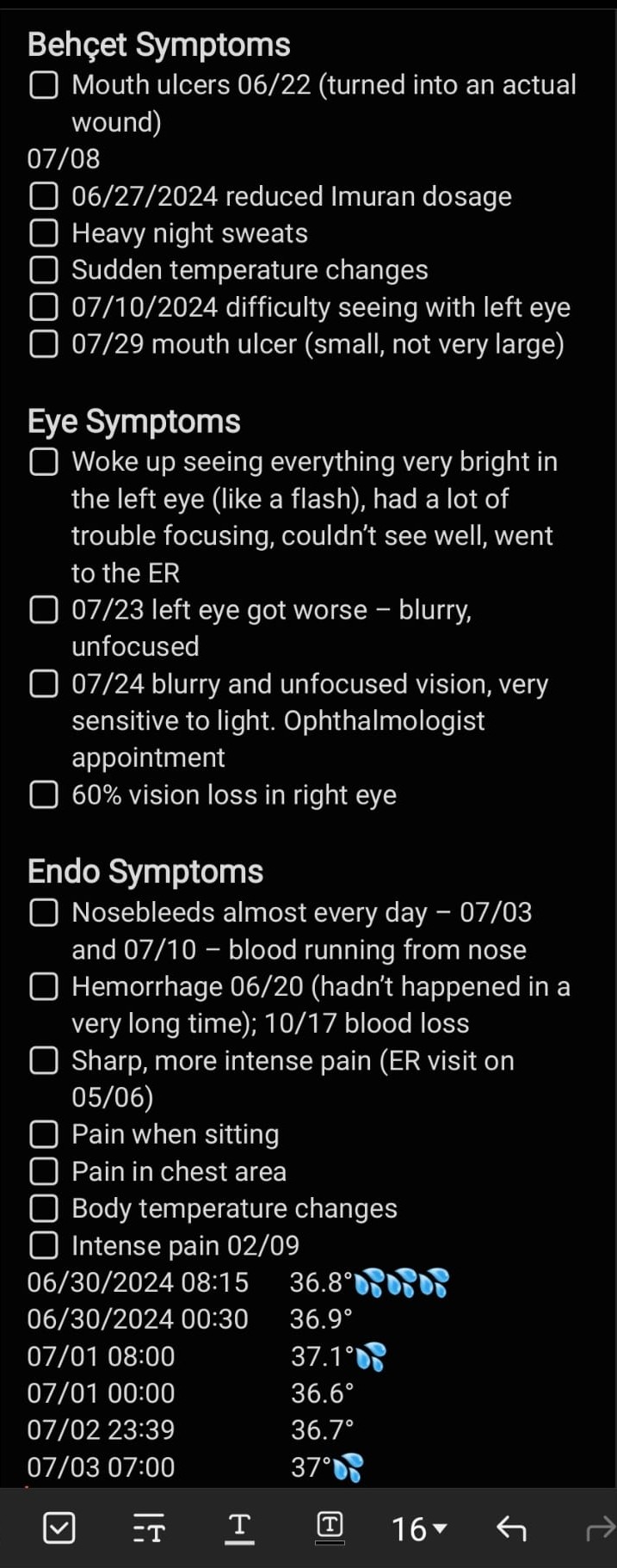Mark Heavy night sweats as done
This screenshot has width=617, height=1568.
pos(44,233)
